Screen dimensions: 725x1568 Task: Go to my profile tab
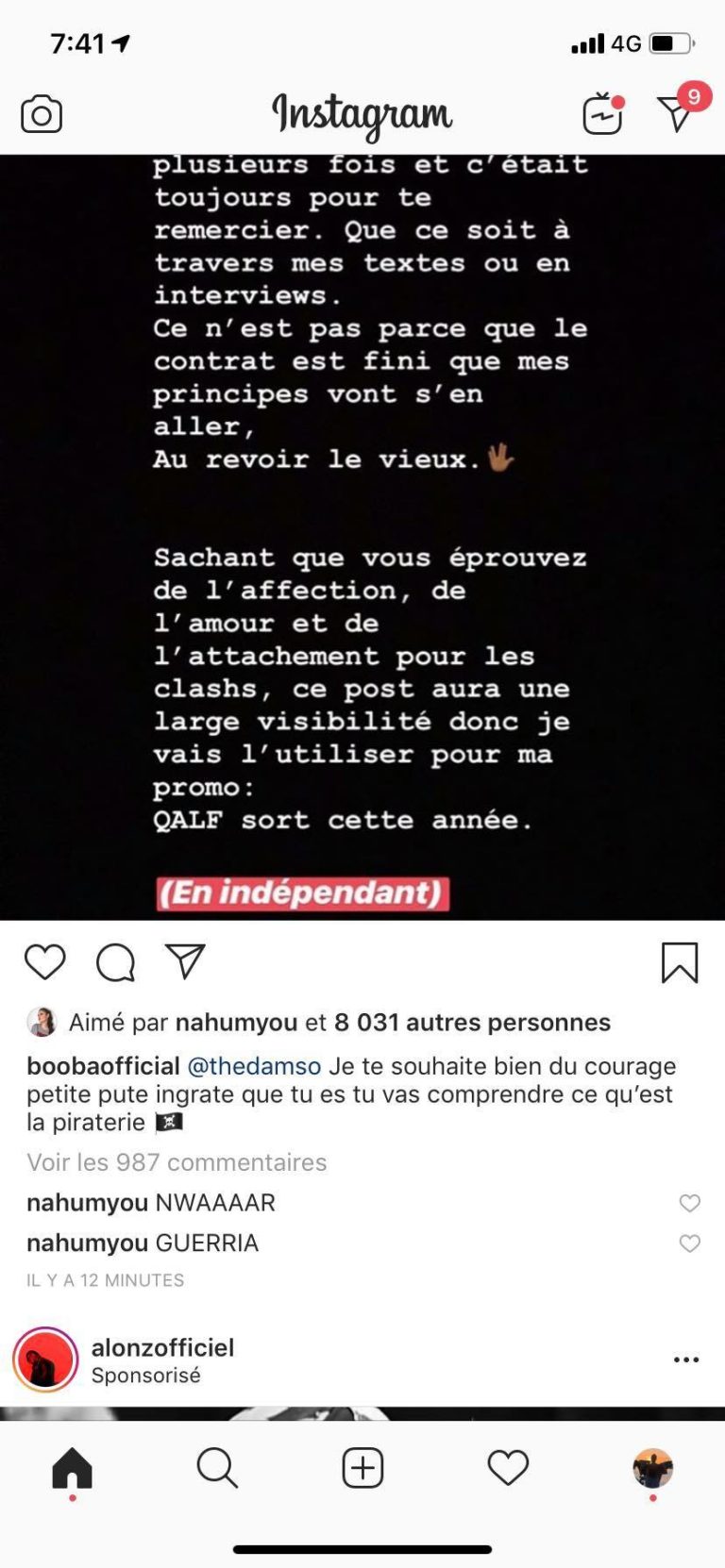652,1468
